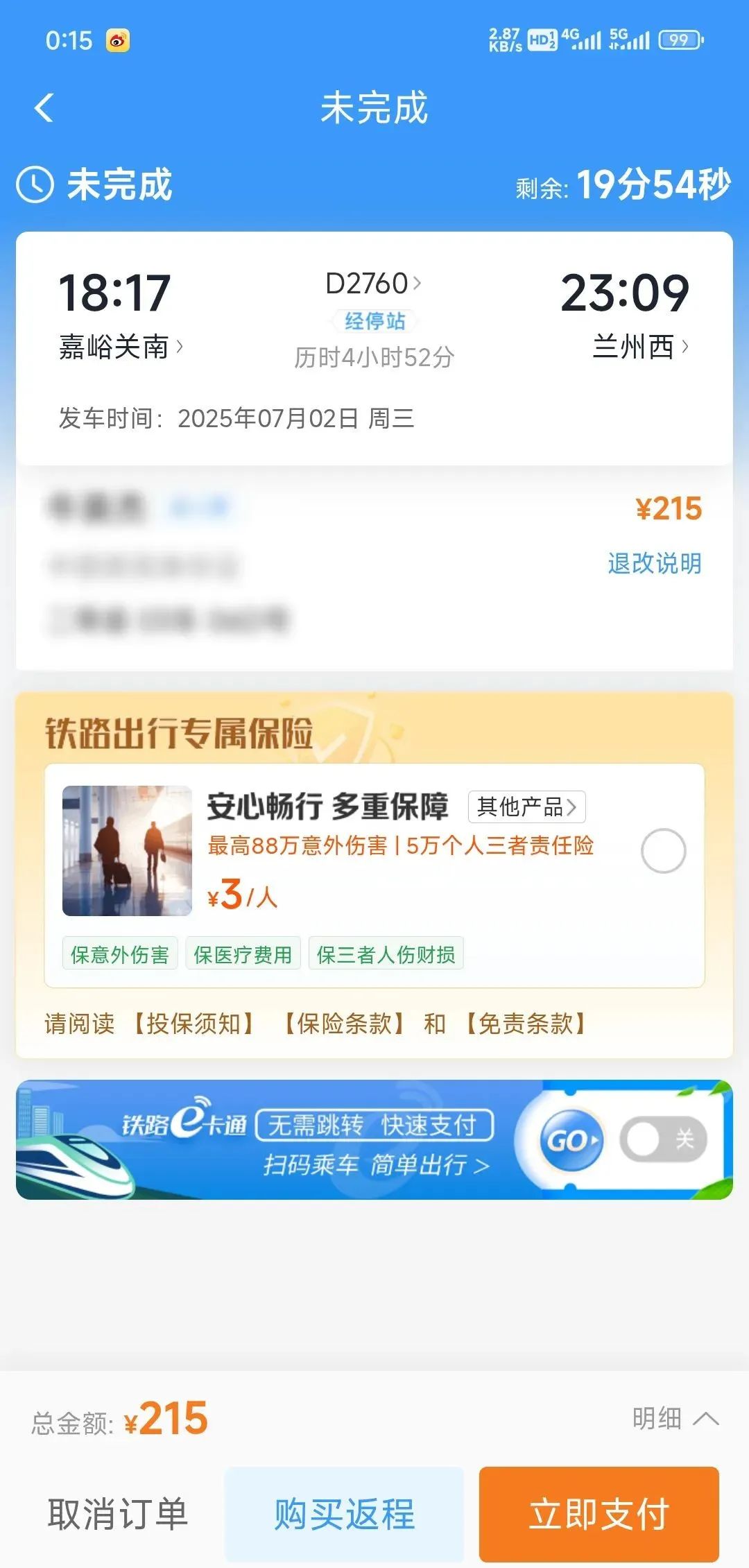Image resolution: width=749 pixels, height=1568 pixels.
Task: View 其他产品 insurance products
Action: pos(526,807)
